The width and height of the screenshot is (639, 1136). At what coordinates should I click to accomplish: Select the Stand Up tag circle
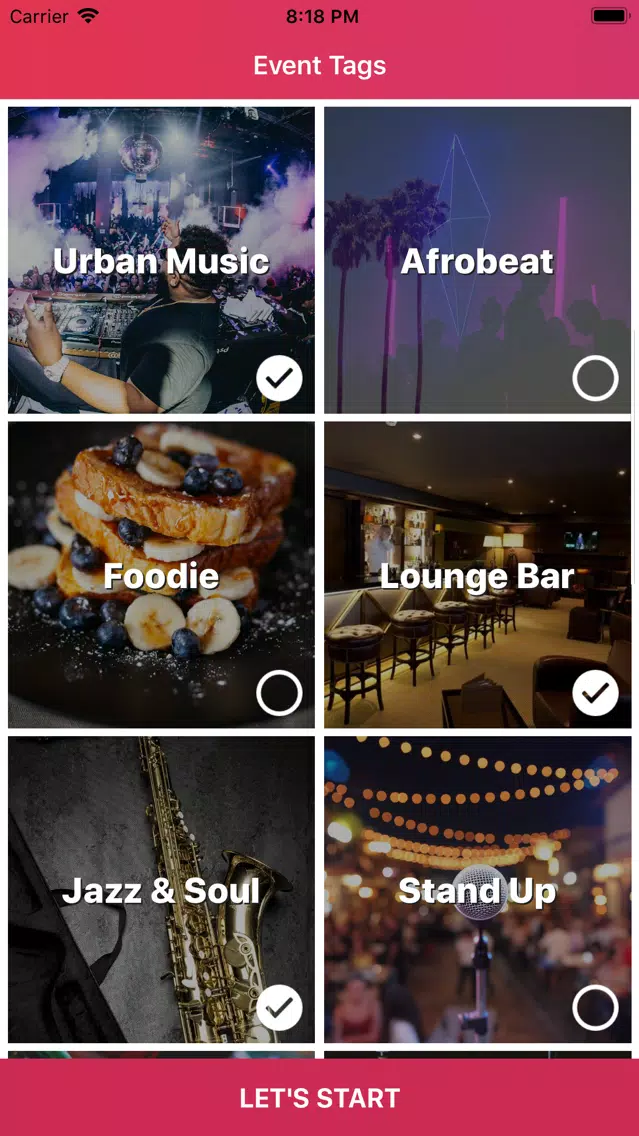[x=596, y=1007]
